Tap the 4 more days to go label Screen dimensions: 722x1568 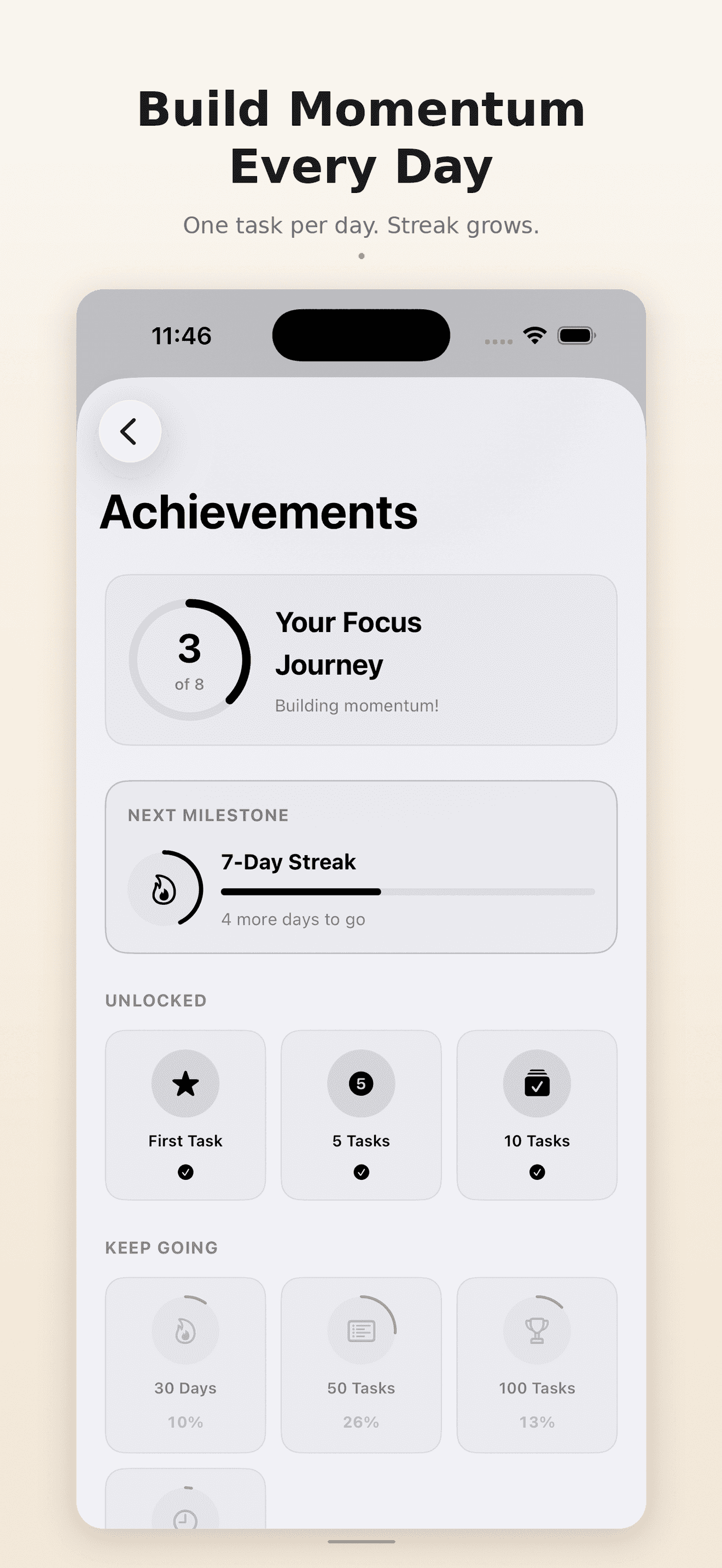tap(293, 919)
